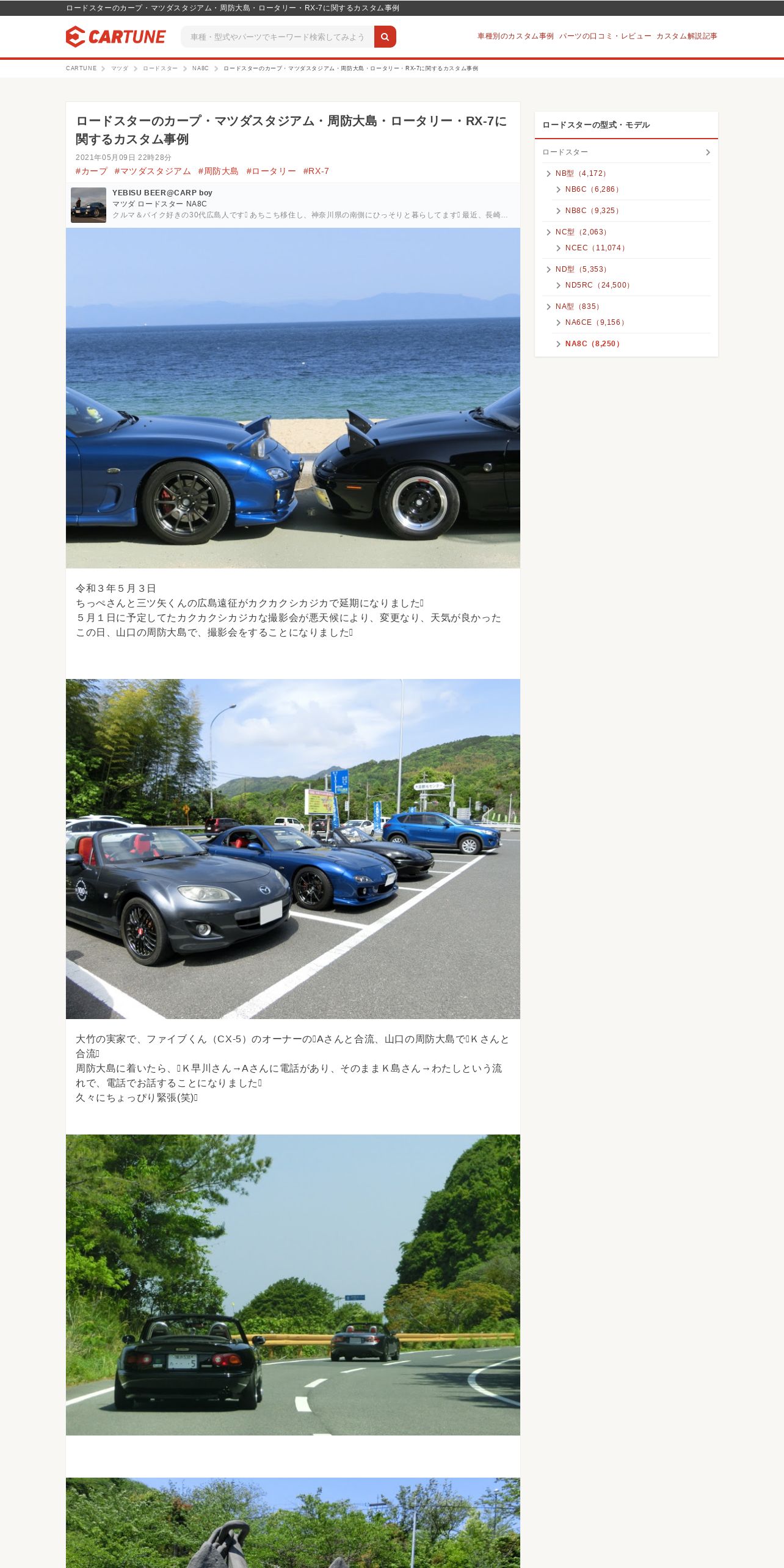The height and width of the screenshot is (1568, 784).
Task: Open YEBISU BEER@CARP boy profile
Action: pos(162,192)
